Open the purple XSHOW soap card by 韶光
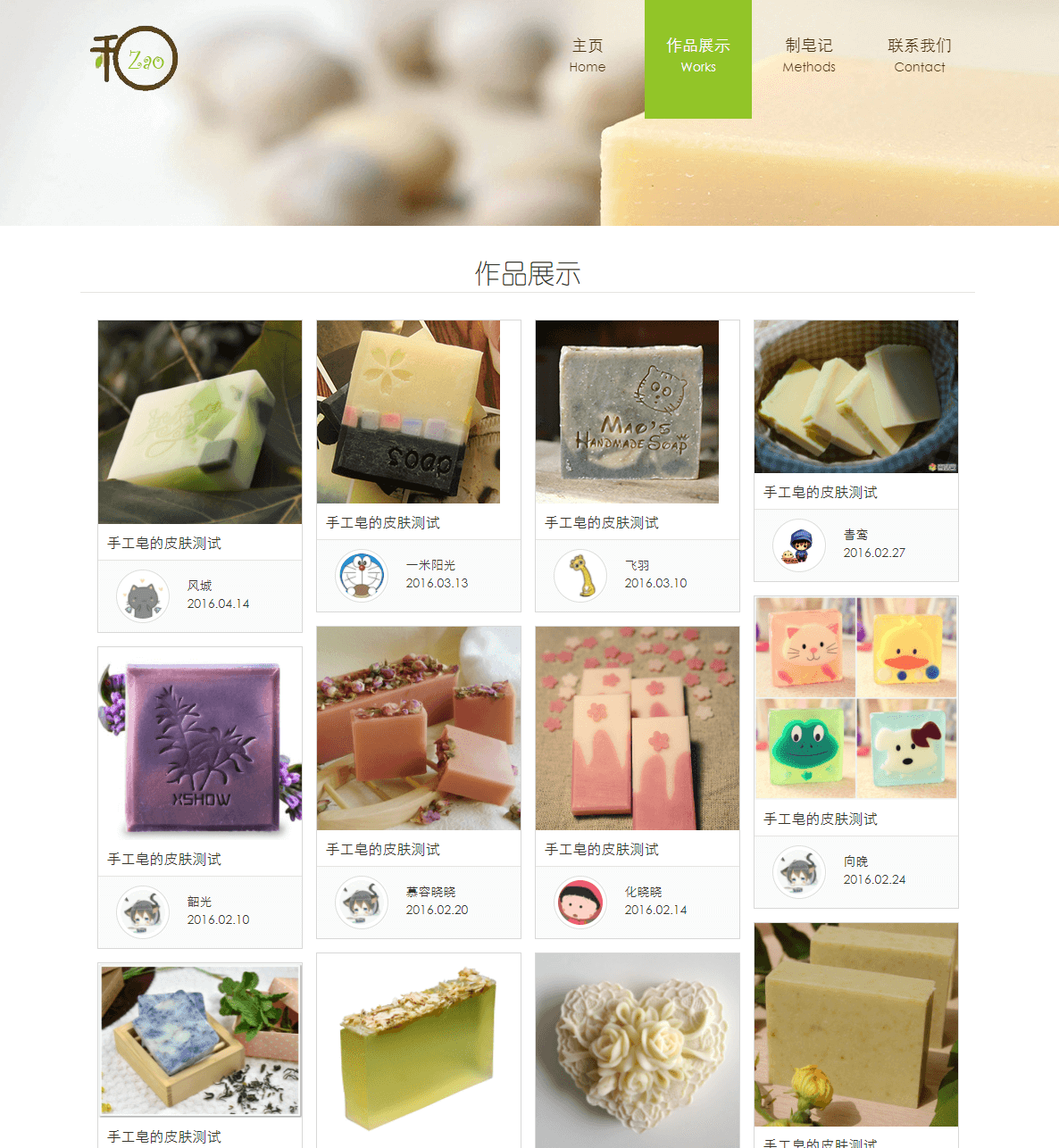The image size is (1059, 1148). coord(200,748)
